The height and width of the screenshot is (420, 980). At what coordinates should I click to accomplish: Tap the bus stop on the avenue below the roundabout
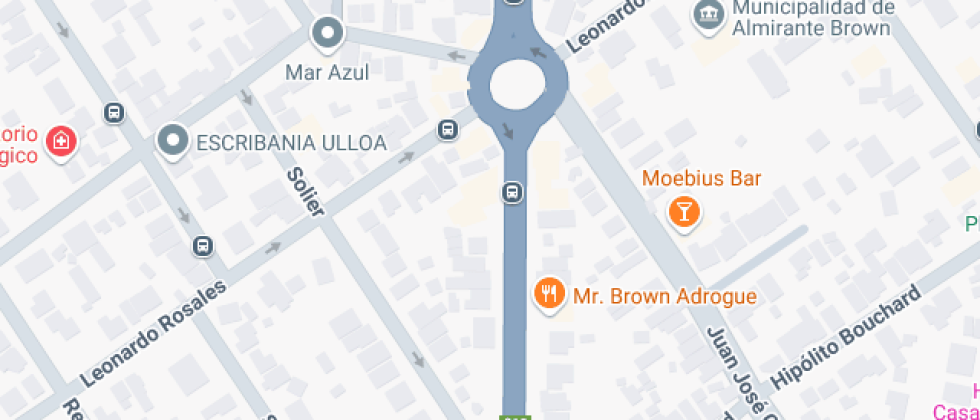click(x=512, y=192)
